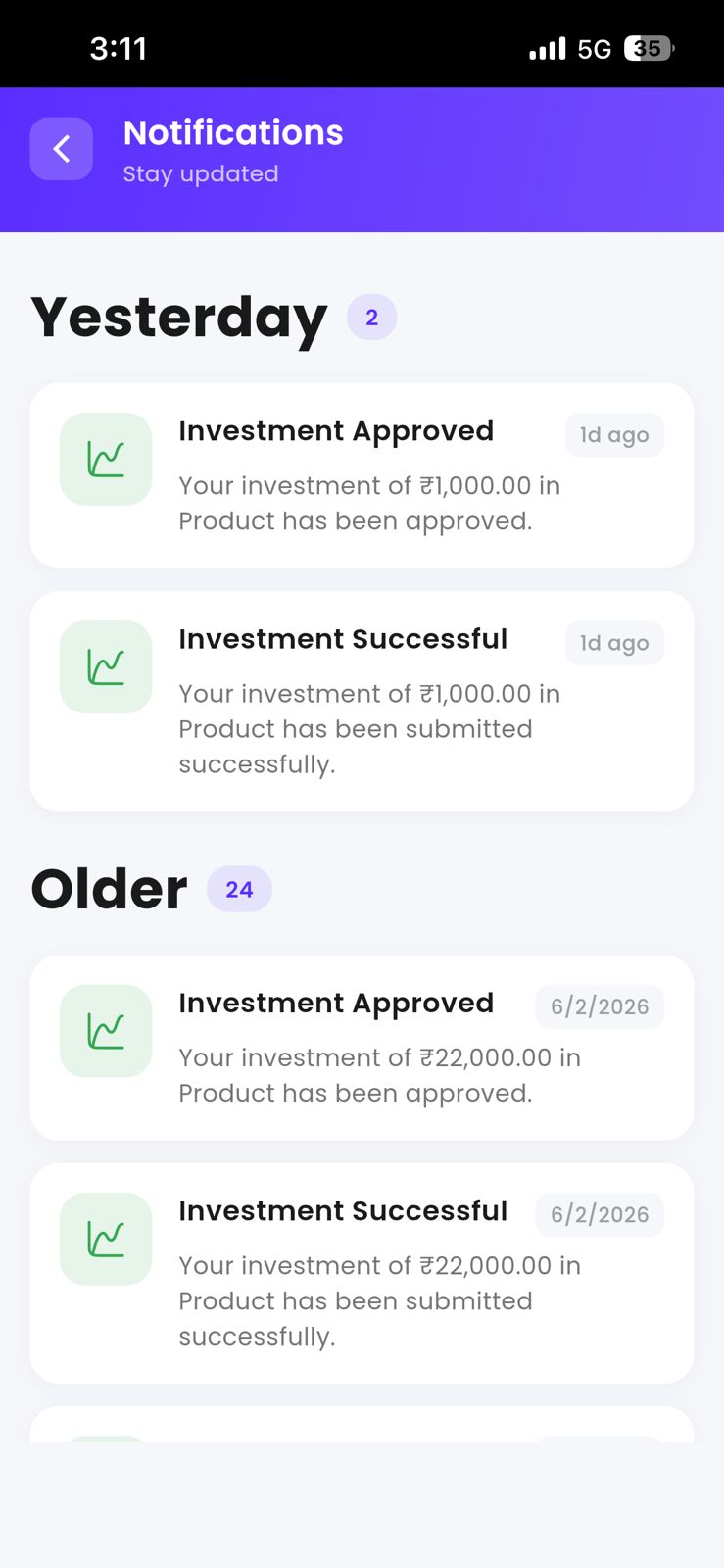The image size is (724, 1568).
Task: Tap the cellular signal bars icon
Action: coord(545,48)
